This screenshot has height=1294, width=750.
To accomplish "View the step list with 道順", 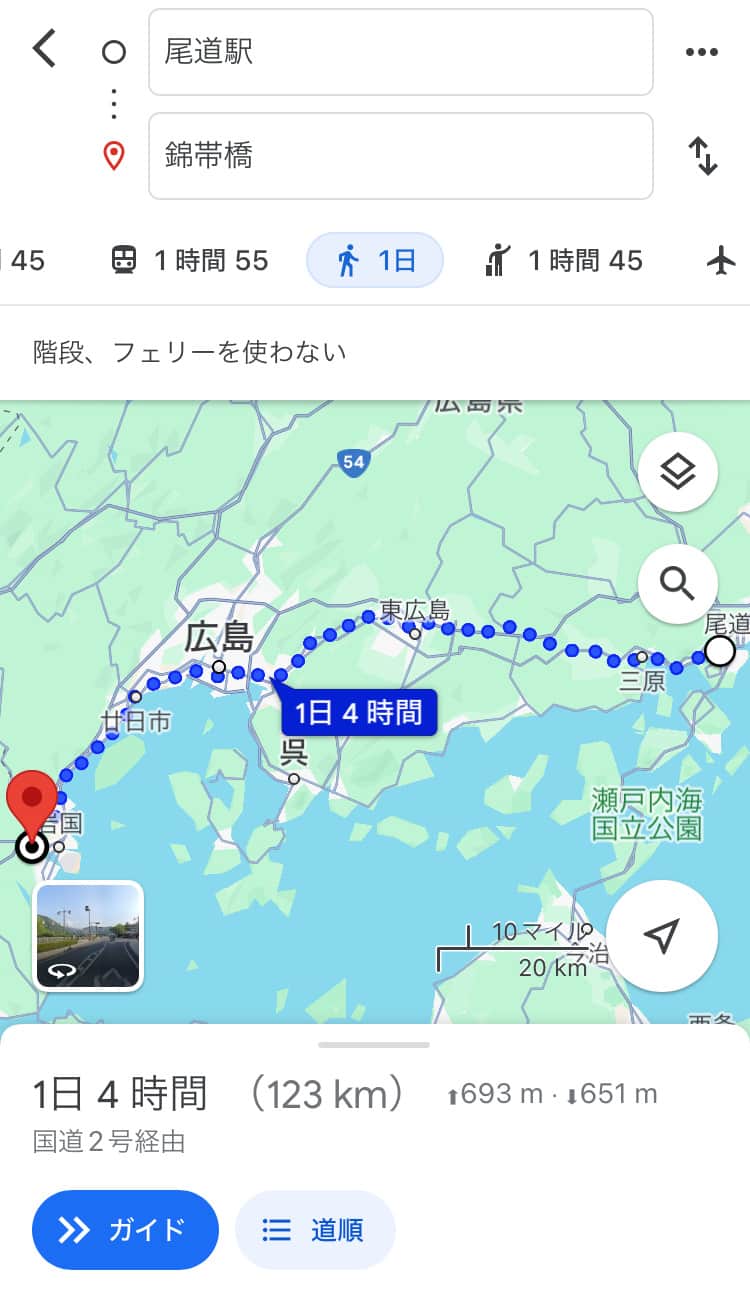I will point(315,1229).
